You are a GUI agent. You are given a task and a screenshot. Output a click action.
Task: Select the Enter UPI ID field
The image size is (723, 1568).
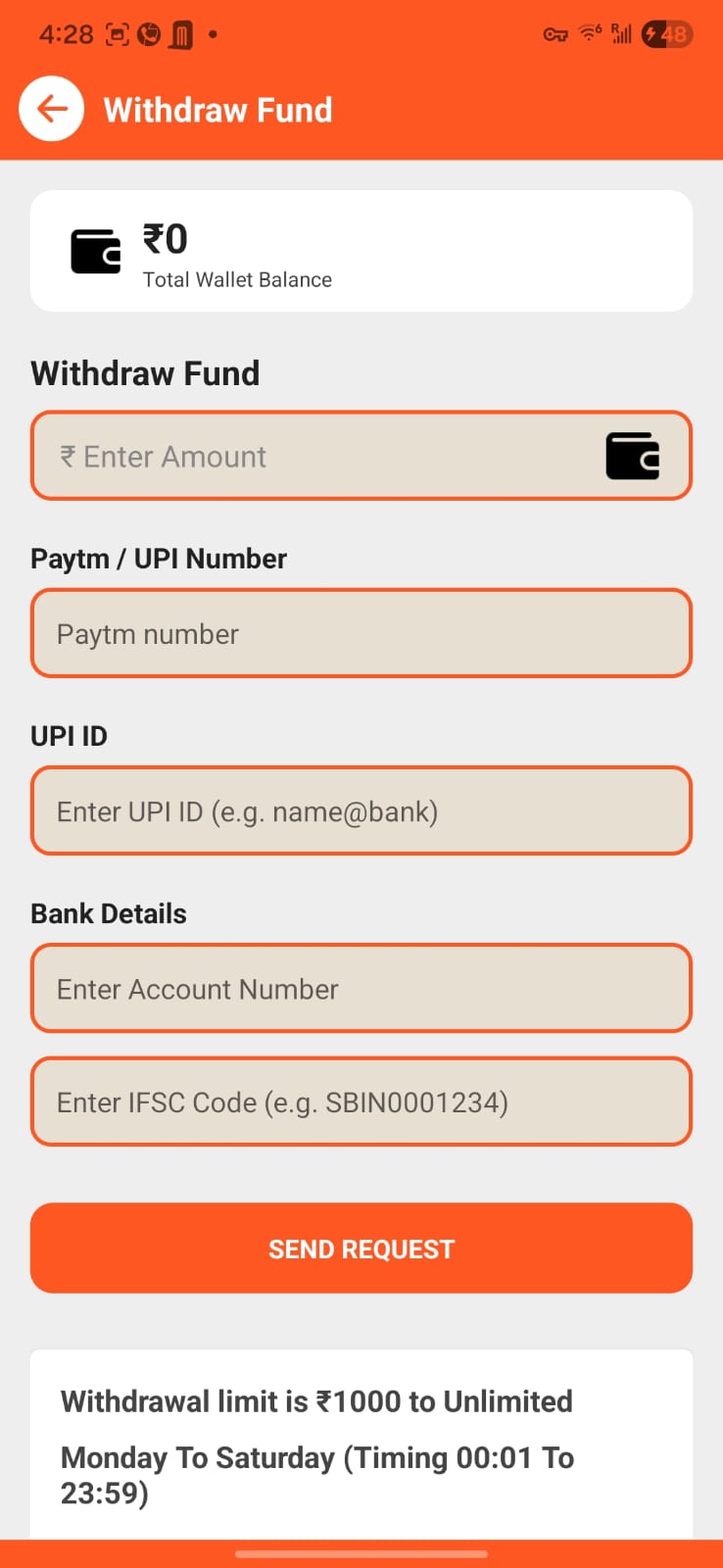(361, 811)
